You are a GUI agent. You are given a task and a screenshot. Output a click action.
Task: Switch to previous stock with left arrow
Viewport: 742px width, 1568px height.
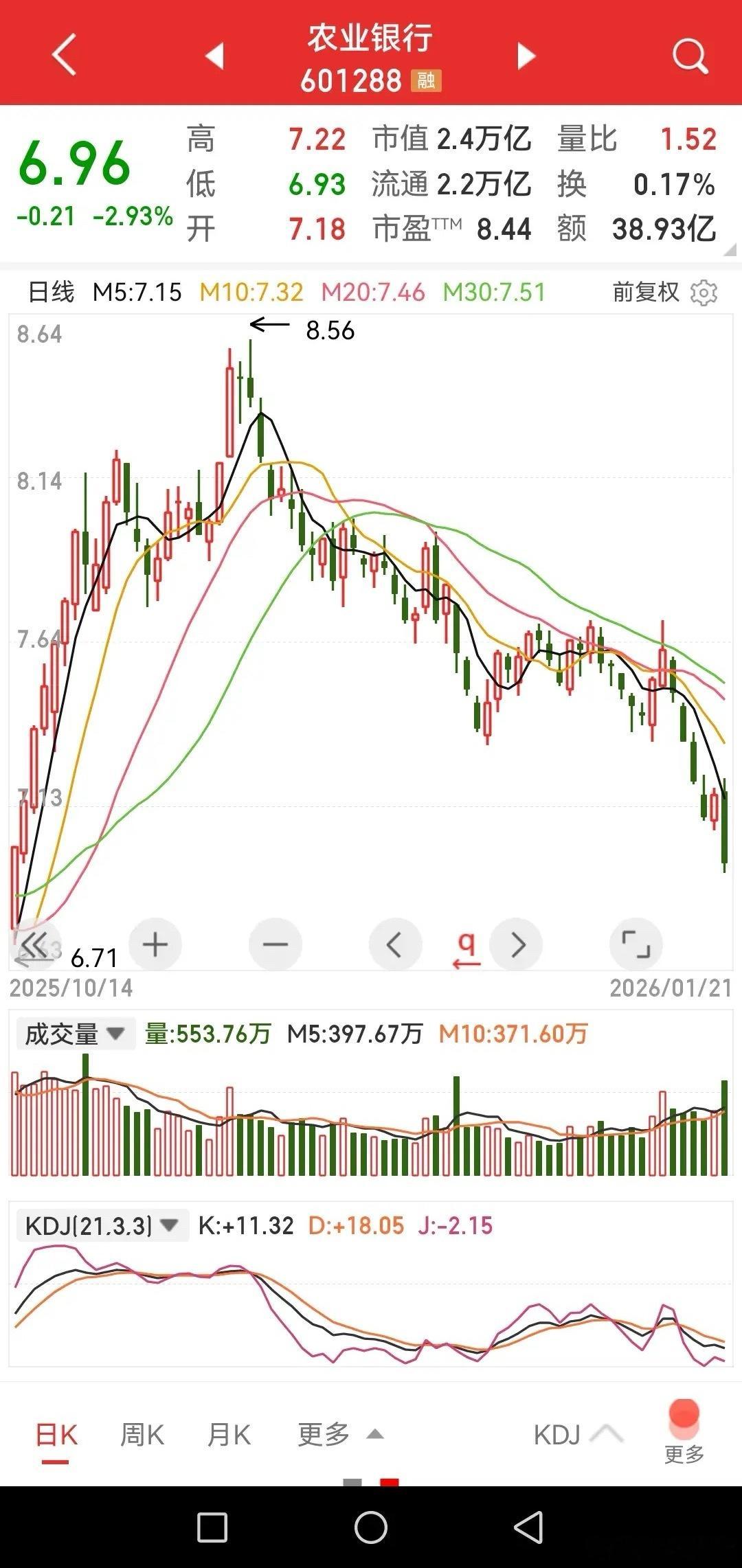click(214, 58)
